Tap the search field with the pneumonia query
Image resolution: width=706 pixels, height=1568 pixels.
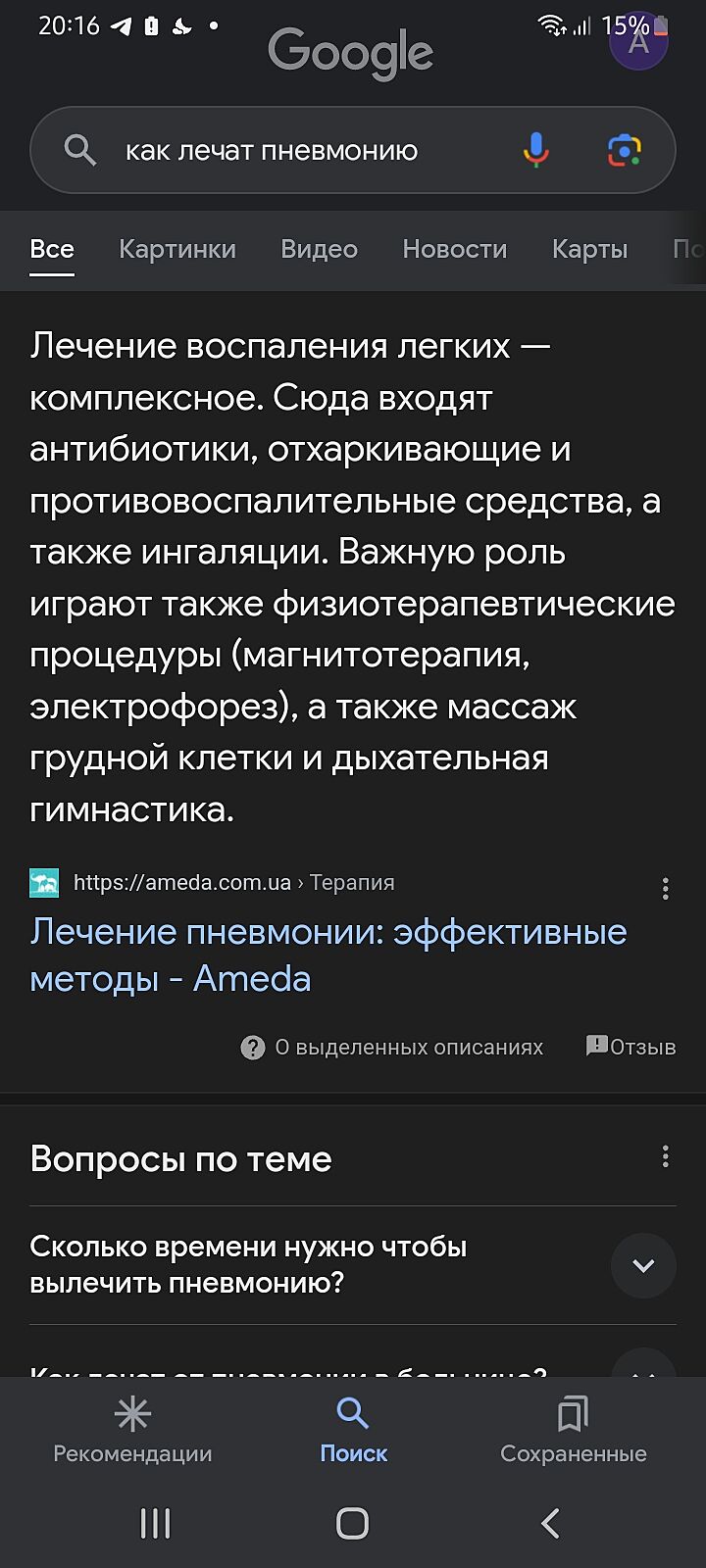click(294, 150)
